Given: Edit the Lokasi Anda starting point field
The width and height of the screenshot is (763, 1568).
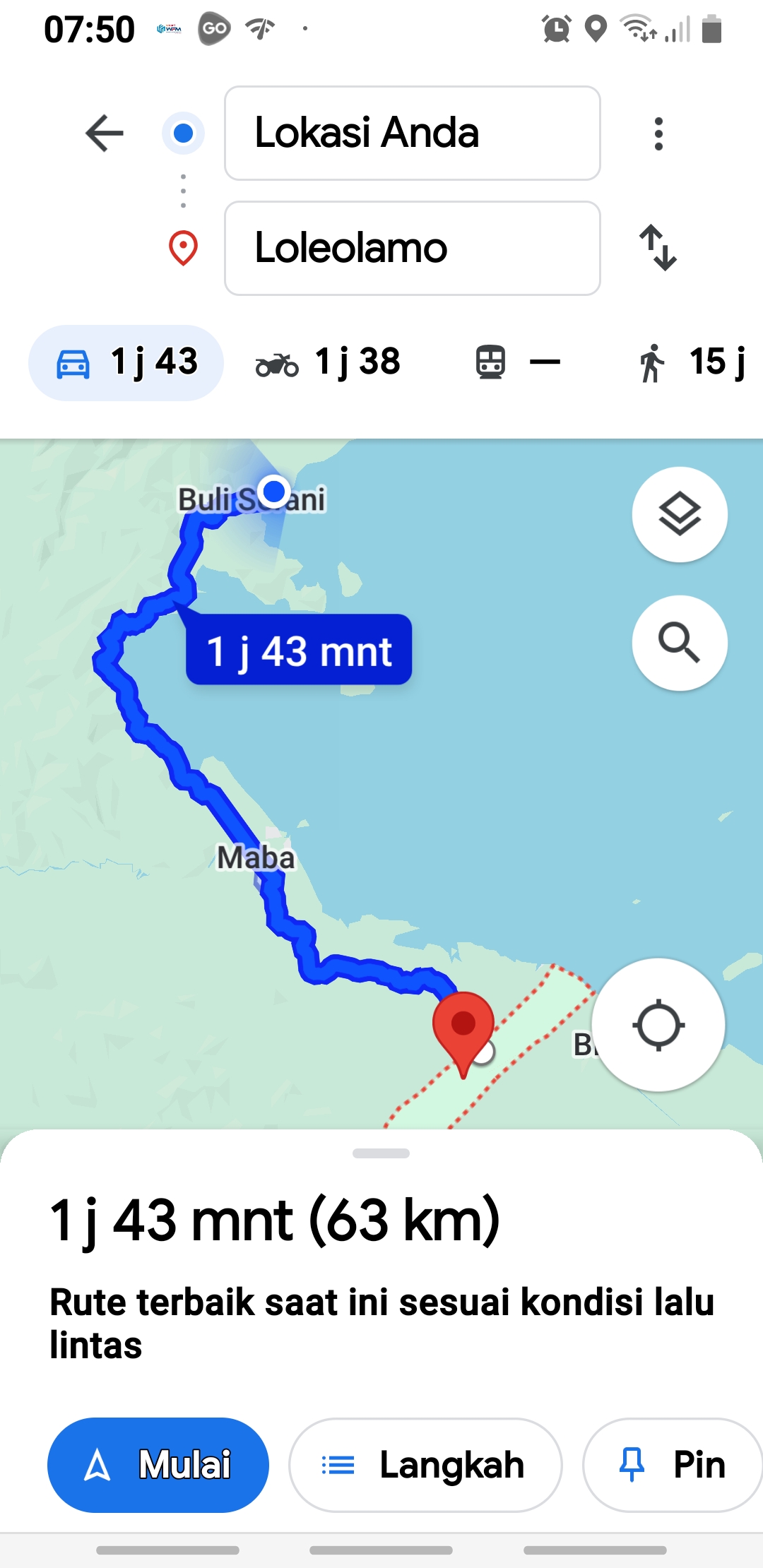Looking at the screenshot, I should tap(413, 133).
